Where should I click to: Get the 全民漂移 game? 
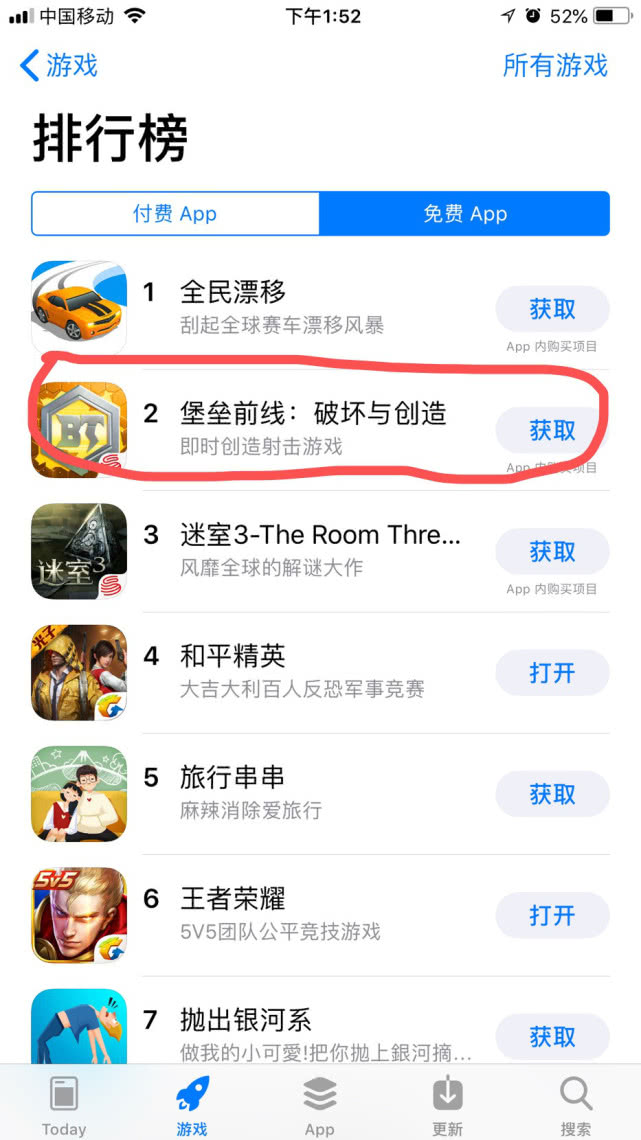552,309
